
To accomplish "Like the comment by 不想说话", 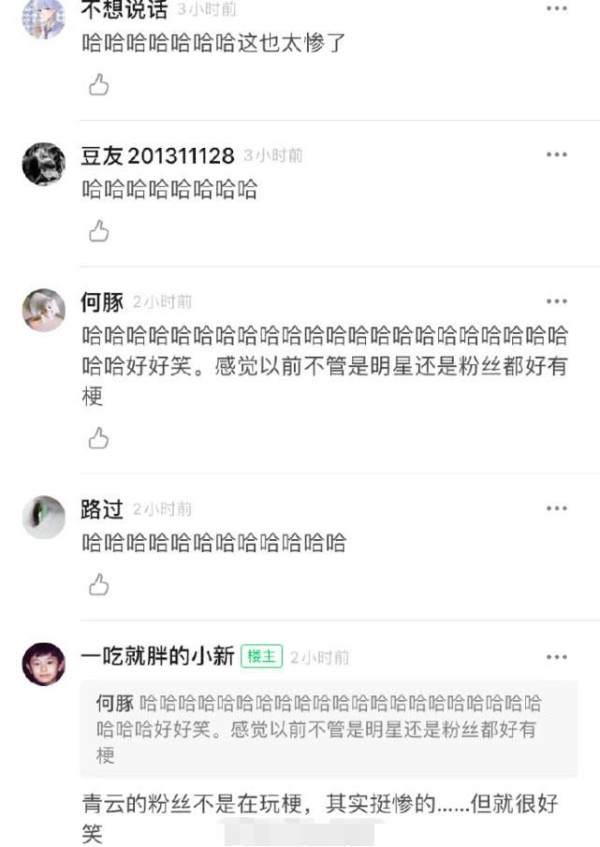I will coord(98,86).
